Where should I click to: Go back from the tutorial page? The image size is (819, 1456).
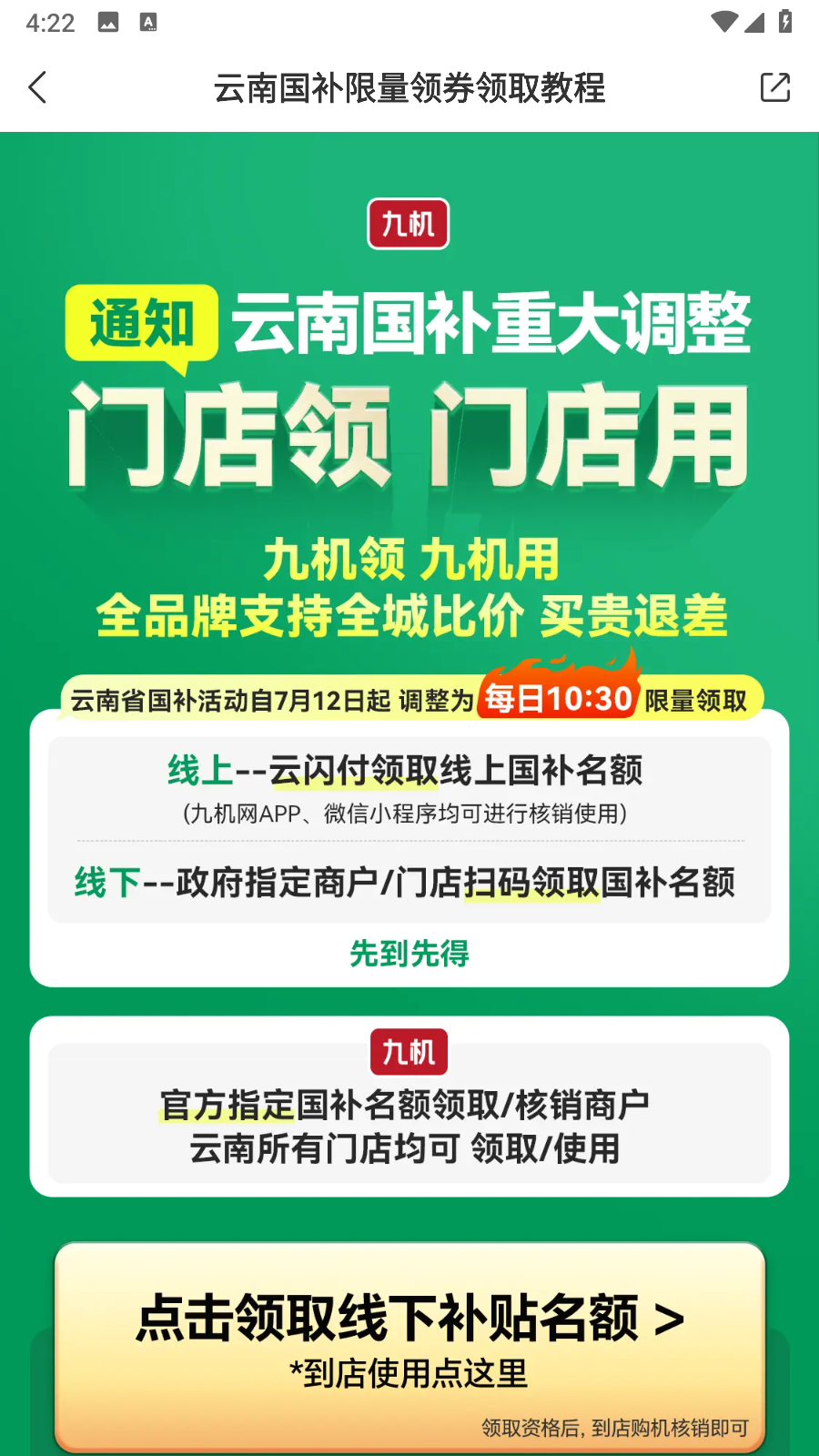click(x=38, y=88)
